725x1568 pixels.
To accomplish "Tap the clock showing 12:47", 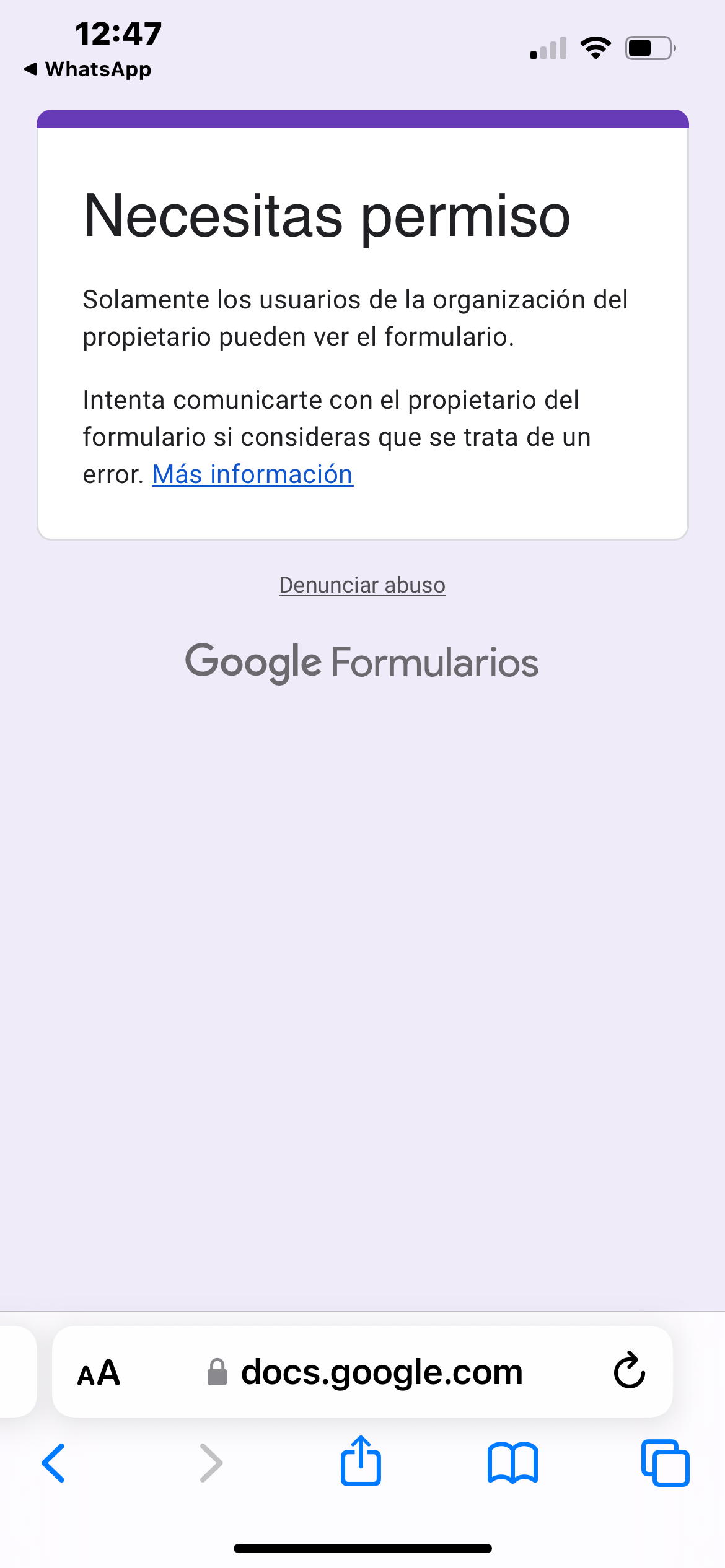I will (x=118, y=34).
